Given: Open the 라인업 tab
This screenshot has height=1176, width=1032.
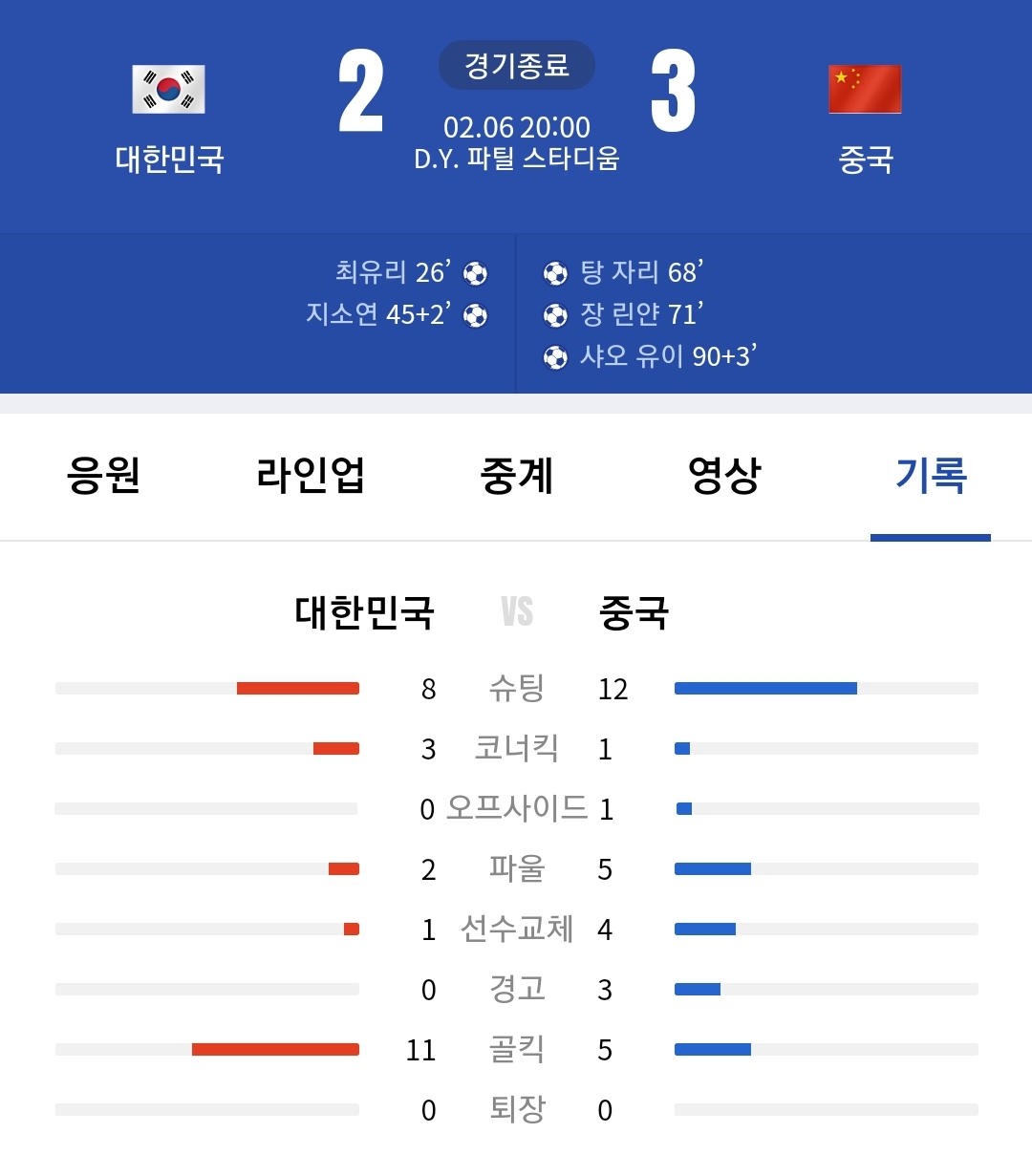Looking at the screenshot, I should tap(310, 475).
